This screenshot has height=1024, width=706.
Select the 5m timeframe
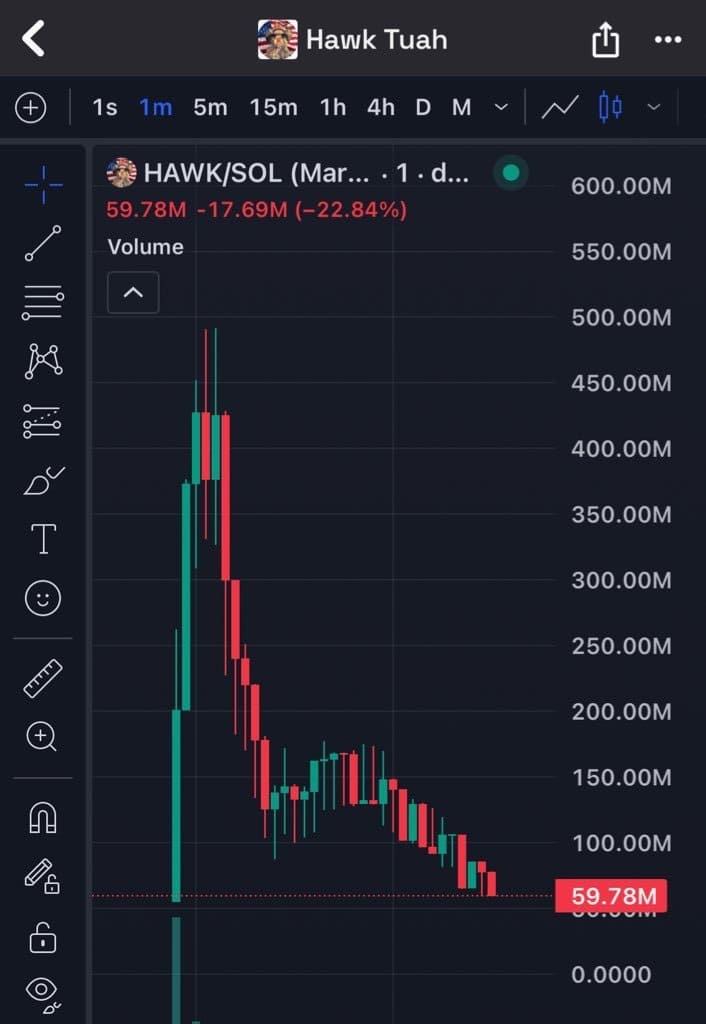click(x=210, y=107)
